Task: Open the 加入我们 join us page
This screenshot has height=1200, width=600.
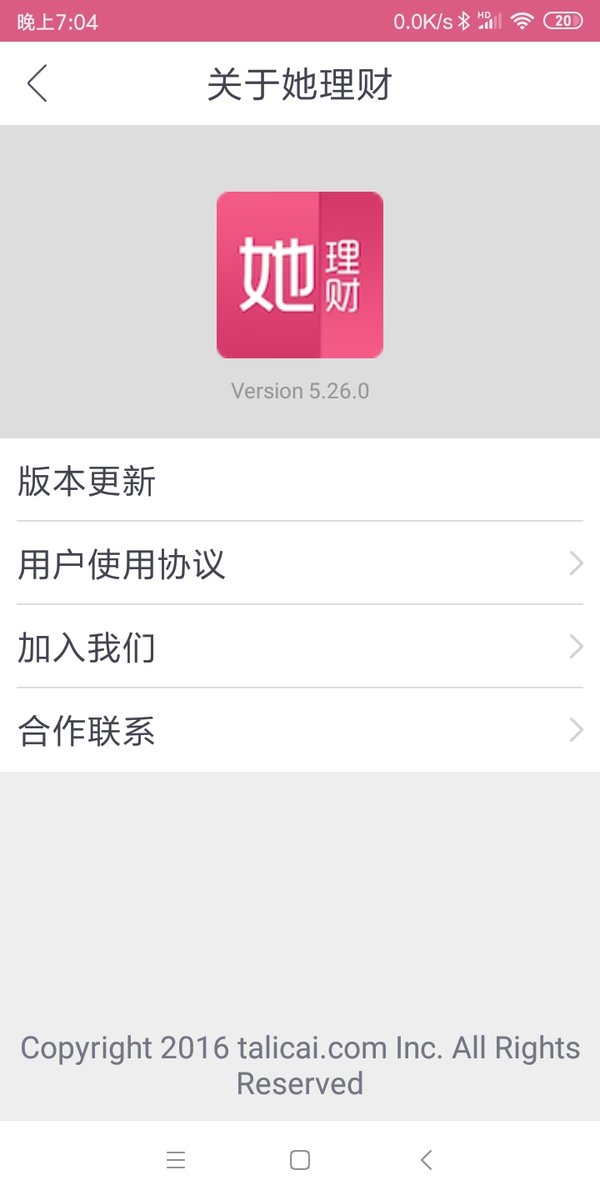Action: click(300, 647)
